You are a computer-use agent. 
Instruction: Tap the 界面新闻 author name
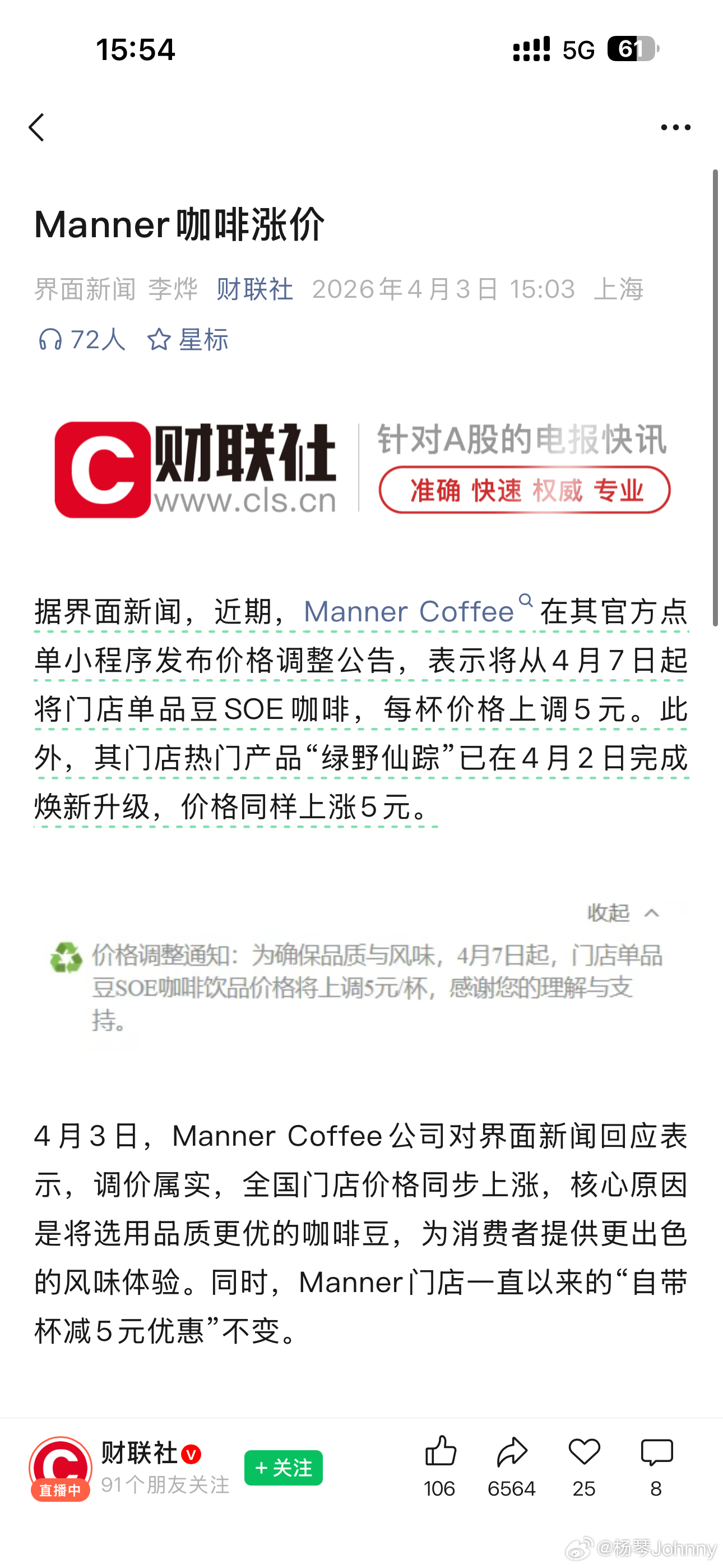[85, 288]
